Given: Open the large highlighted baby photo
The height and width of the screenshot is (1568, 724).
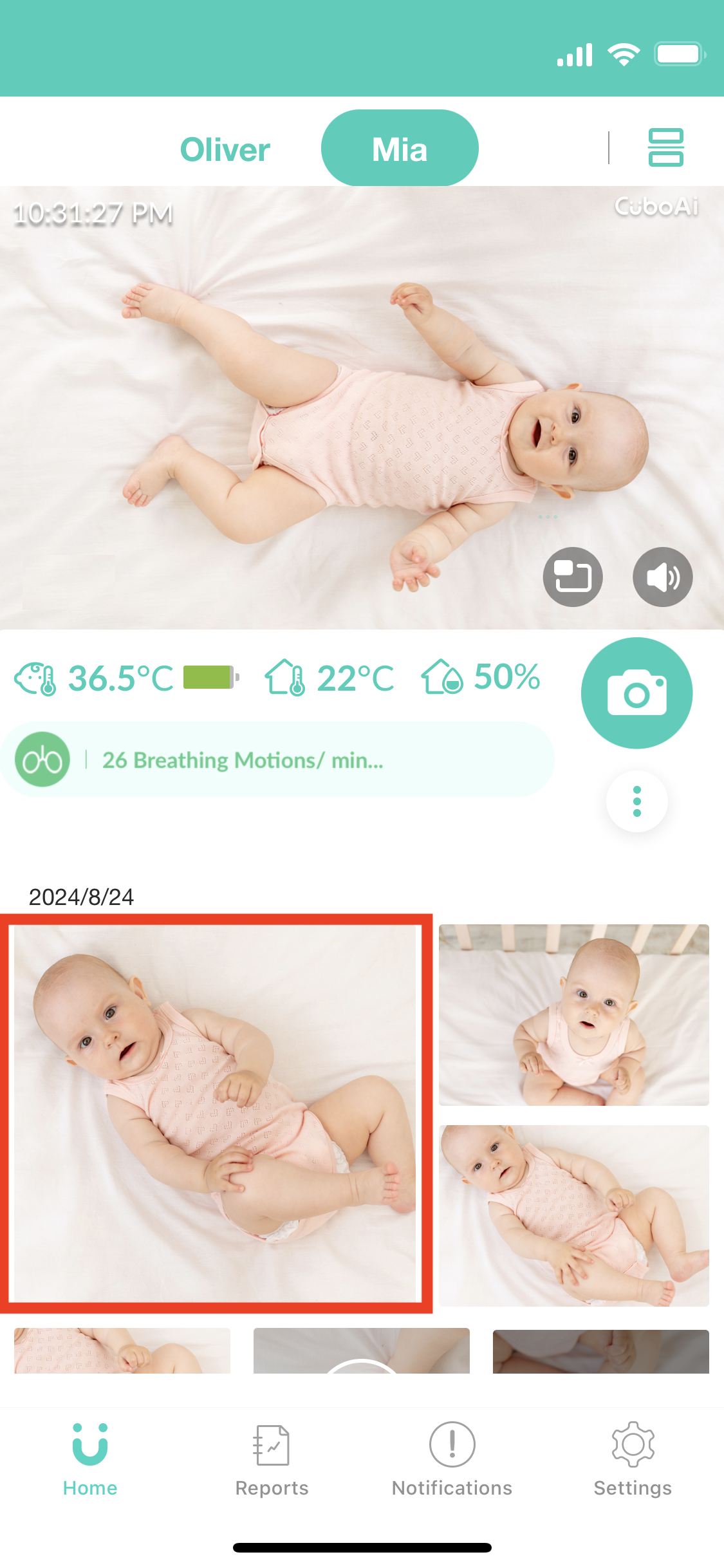Looking at the screenshot, I should [x=216, y=1114].
